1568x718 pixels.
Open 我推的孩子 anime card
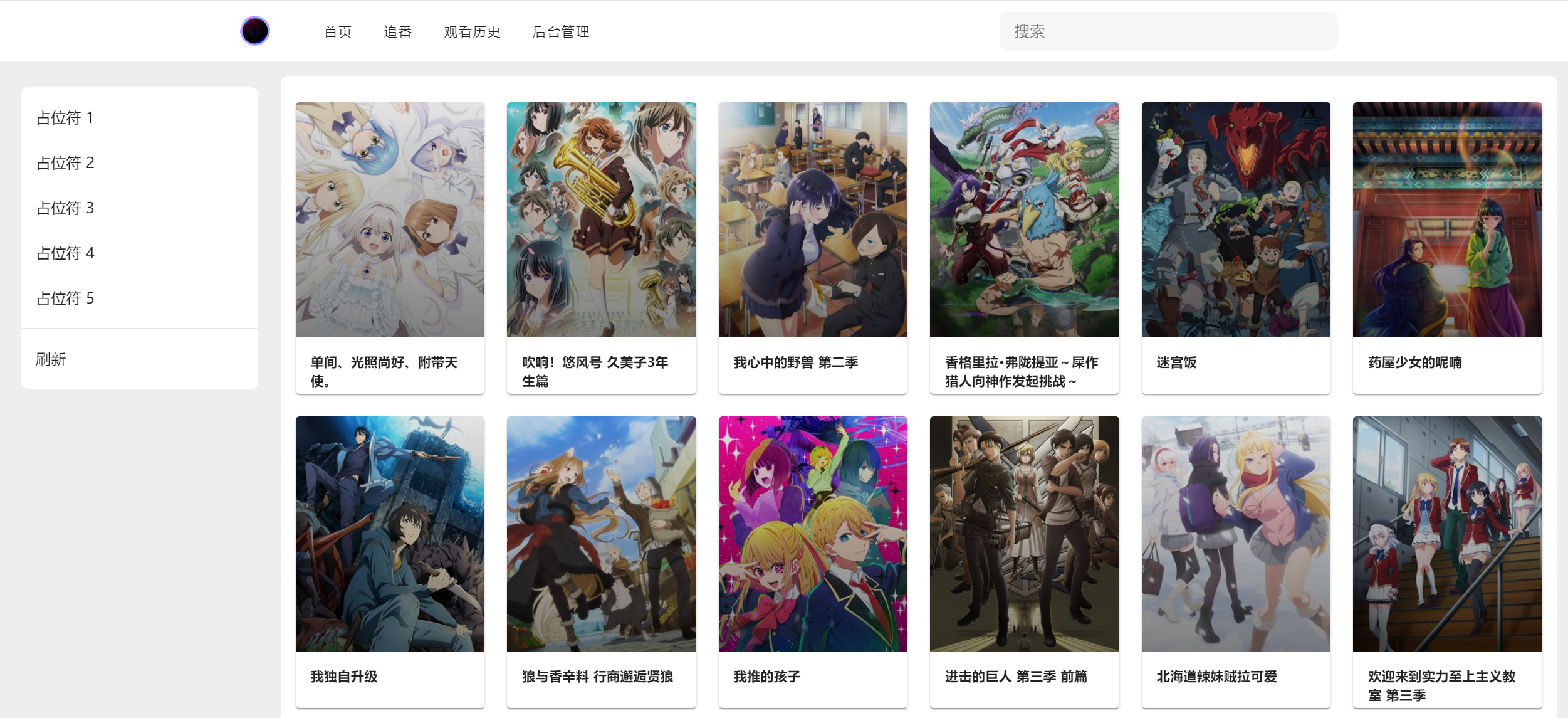812,561
